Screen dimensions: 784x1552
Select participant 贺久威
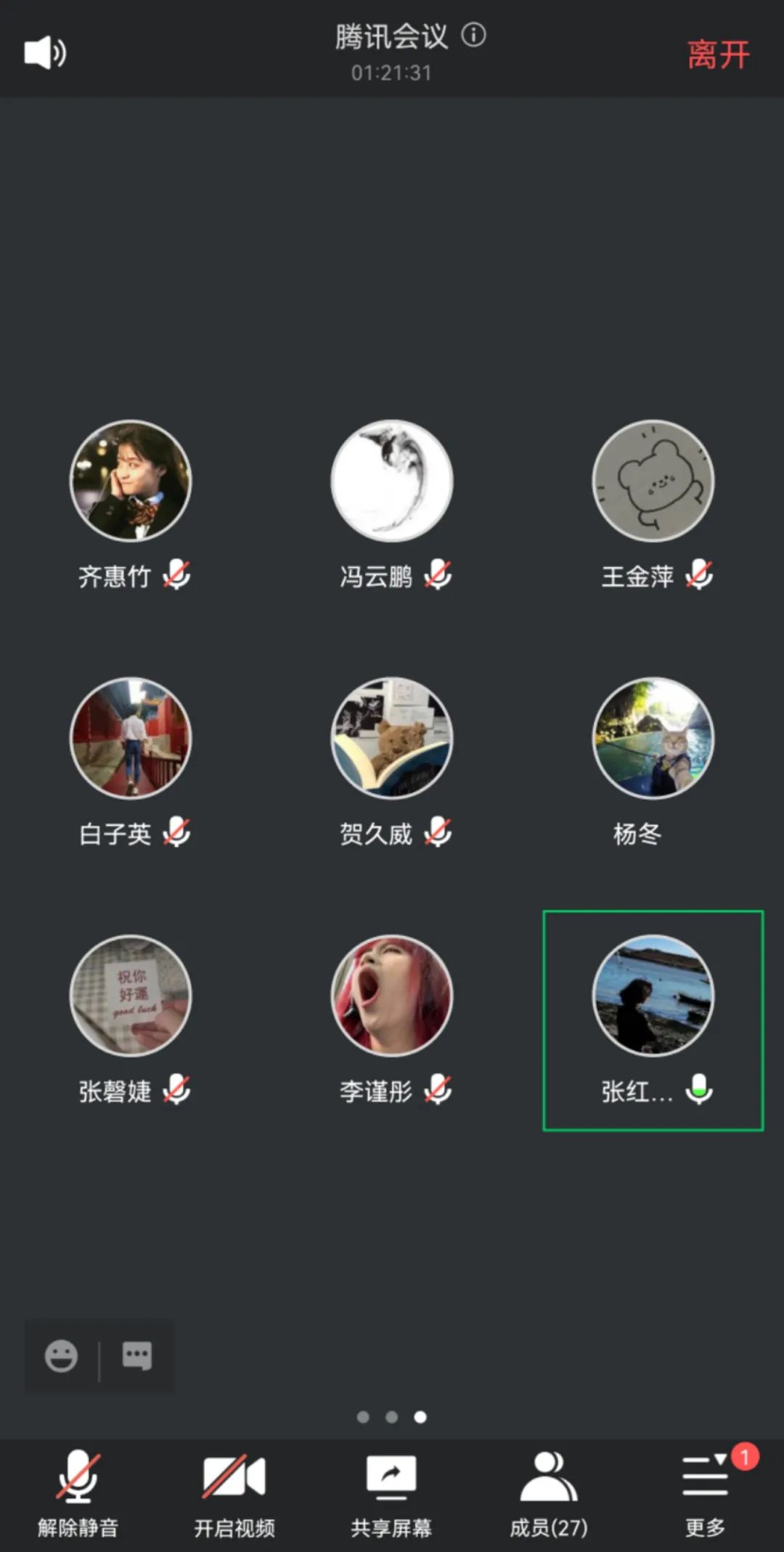[392, 739]
